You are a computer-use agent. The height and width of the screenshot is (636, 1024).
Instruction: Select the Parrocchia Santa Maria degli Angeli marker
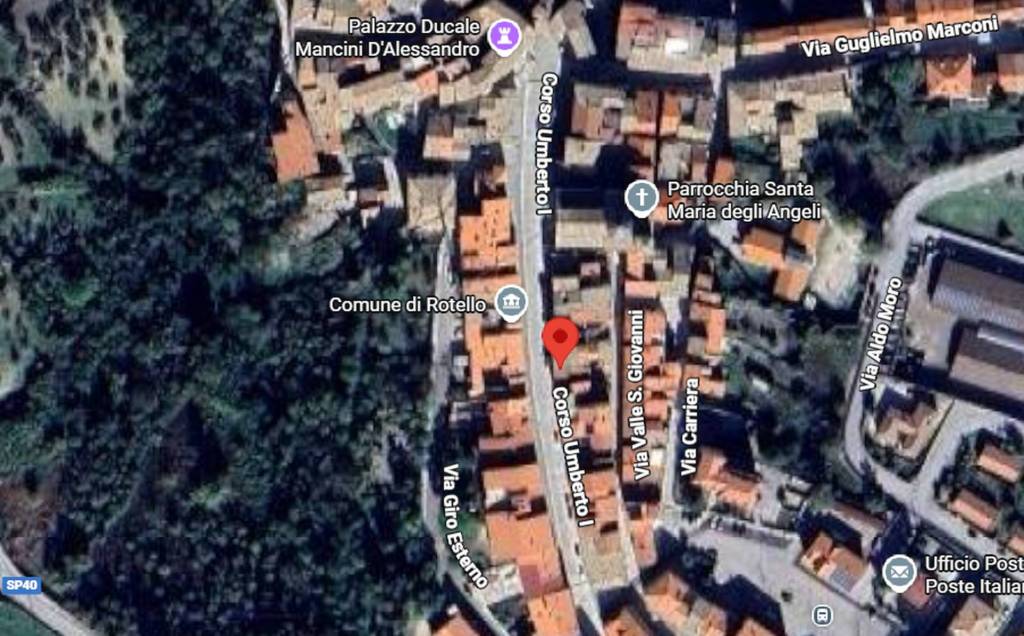641,198
